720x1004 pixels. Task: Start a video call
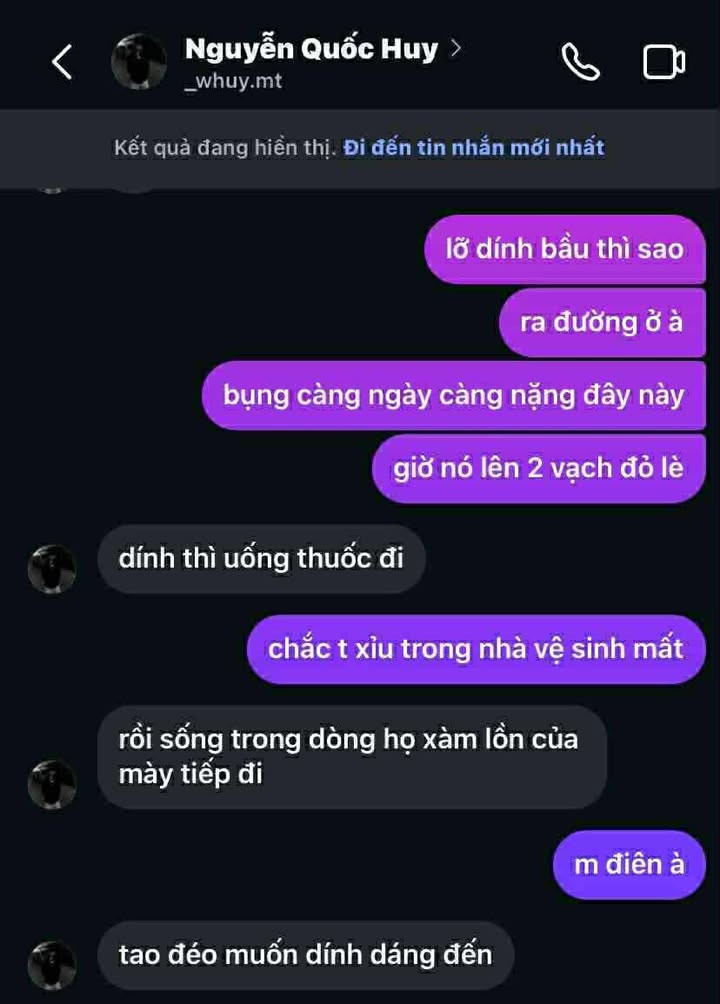click(x=663, y=63)
